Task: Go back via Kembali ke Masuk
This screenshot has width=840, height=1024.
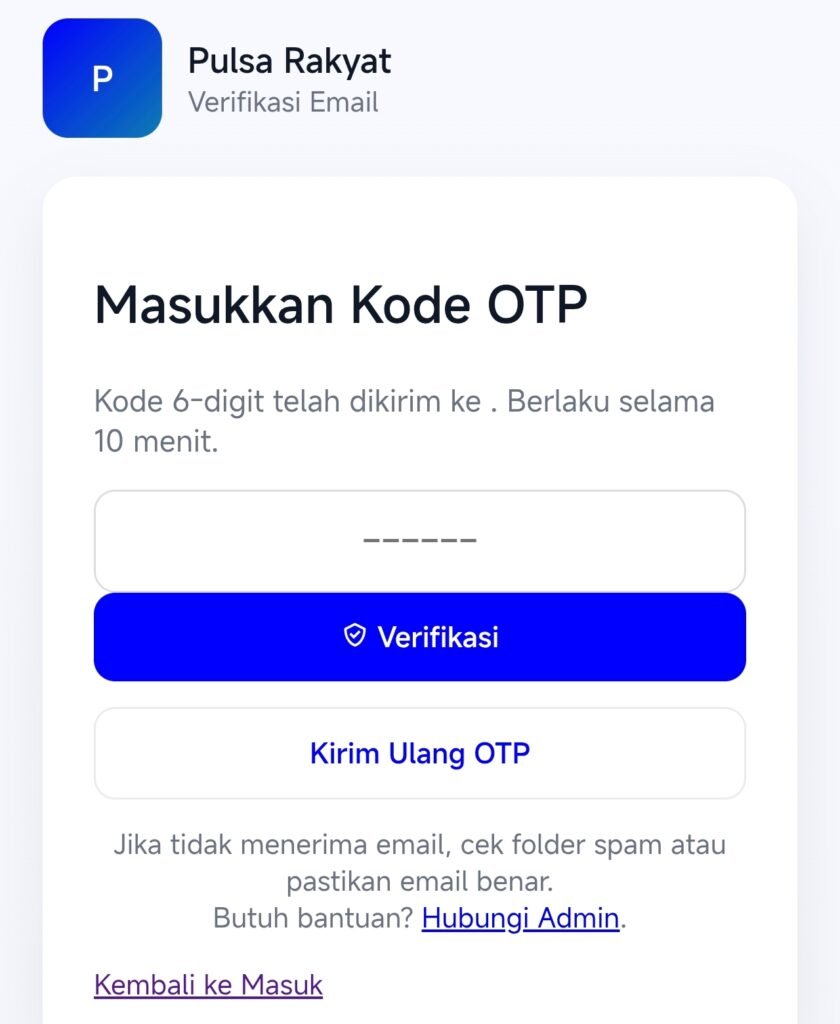Action: [x=208, y=985]
